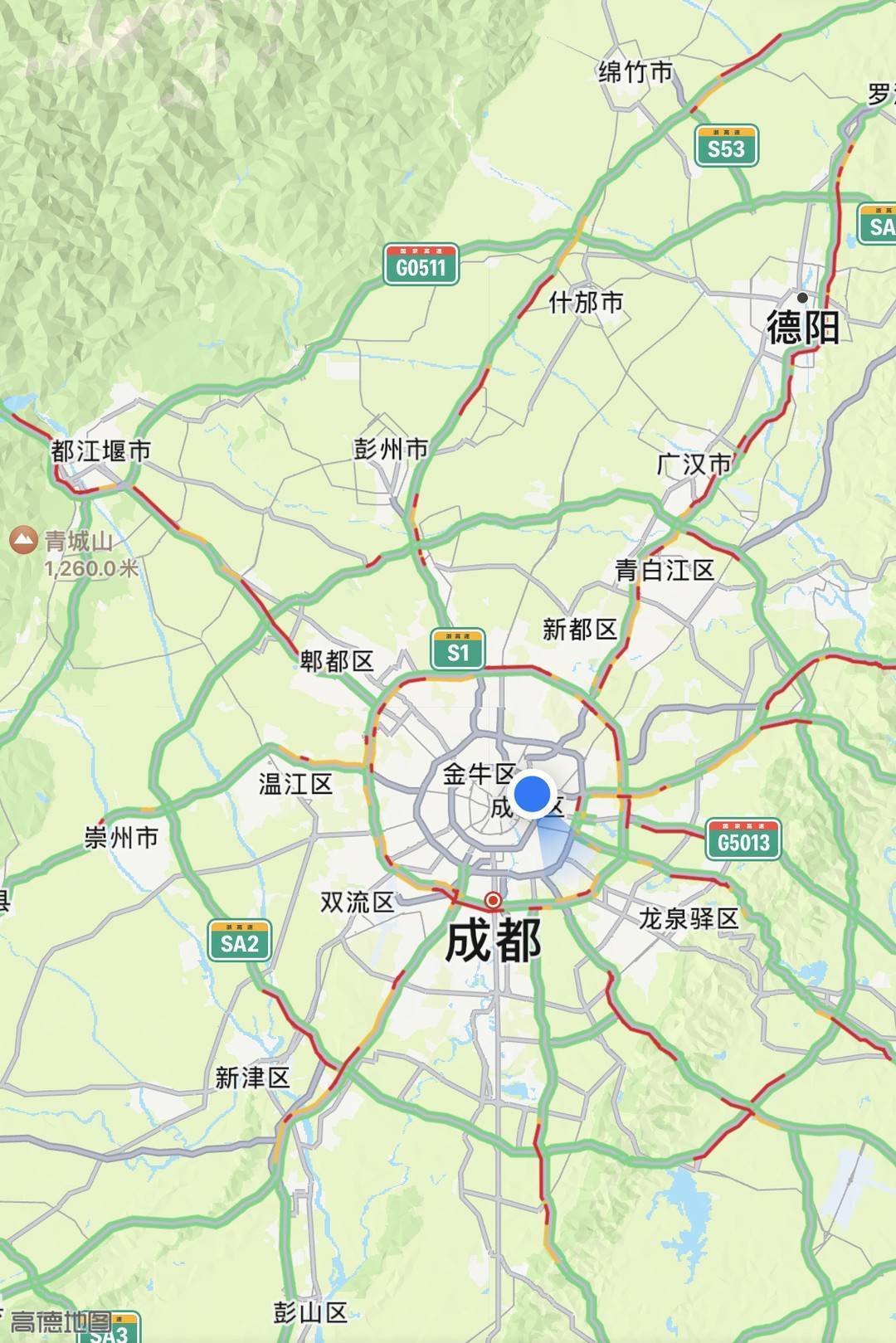896x1343 pixels.
Task: Select the 德阳 city marker
Action: click(802, 298)
